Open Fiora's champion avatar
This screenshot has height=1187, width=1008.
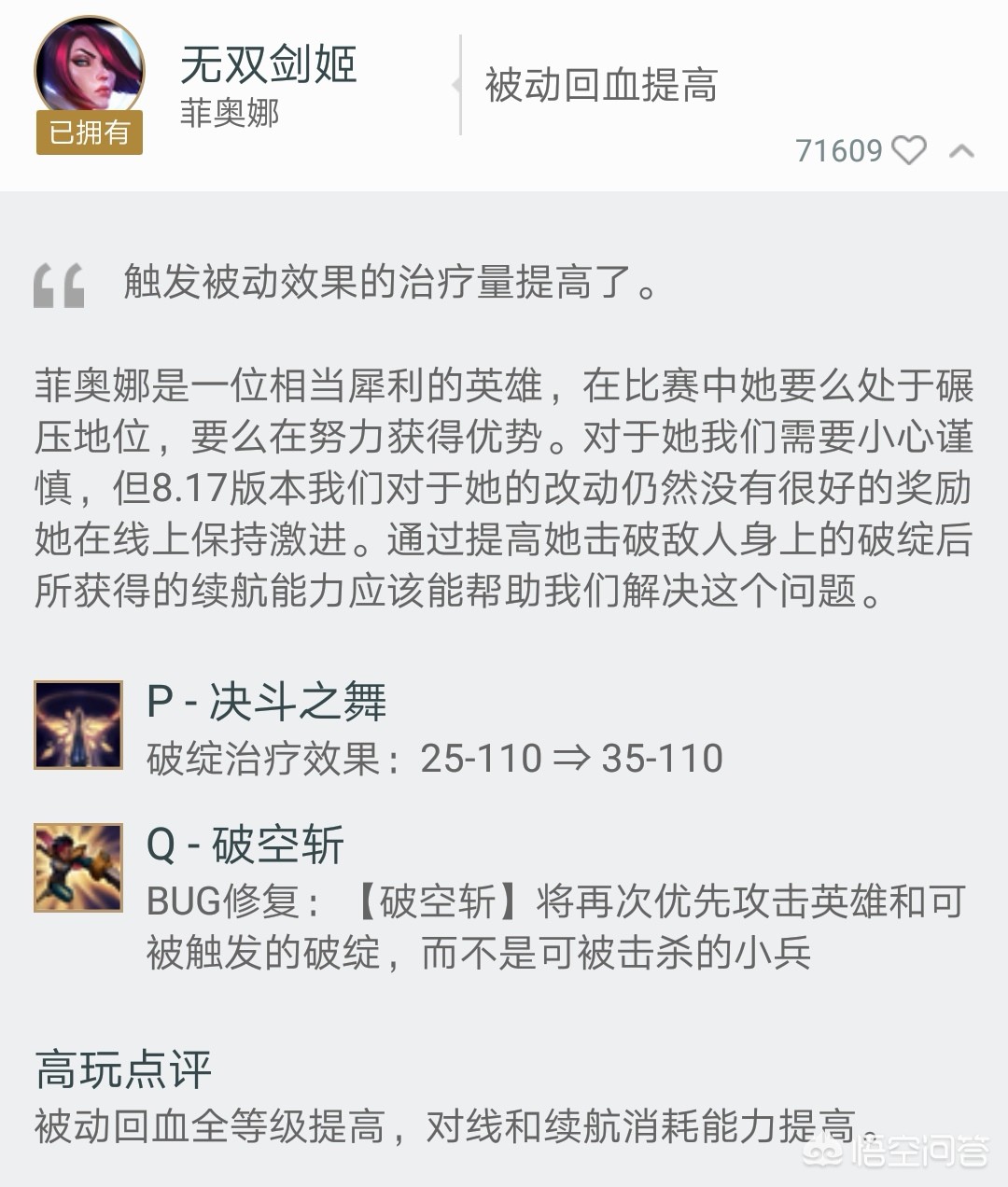pos(89,72)
